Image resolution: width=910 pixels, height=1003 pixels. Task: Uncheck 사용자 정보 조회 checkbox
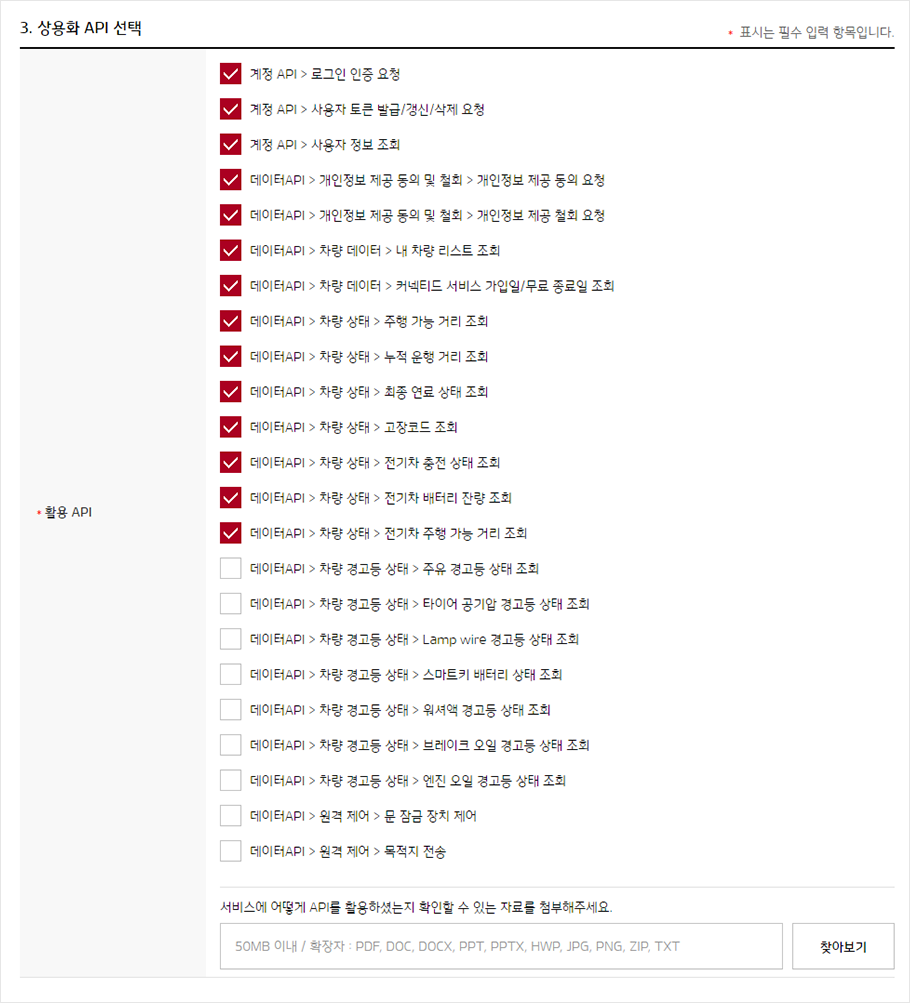click(231, 145)
